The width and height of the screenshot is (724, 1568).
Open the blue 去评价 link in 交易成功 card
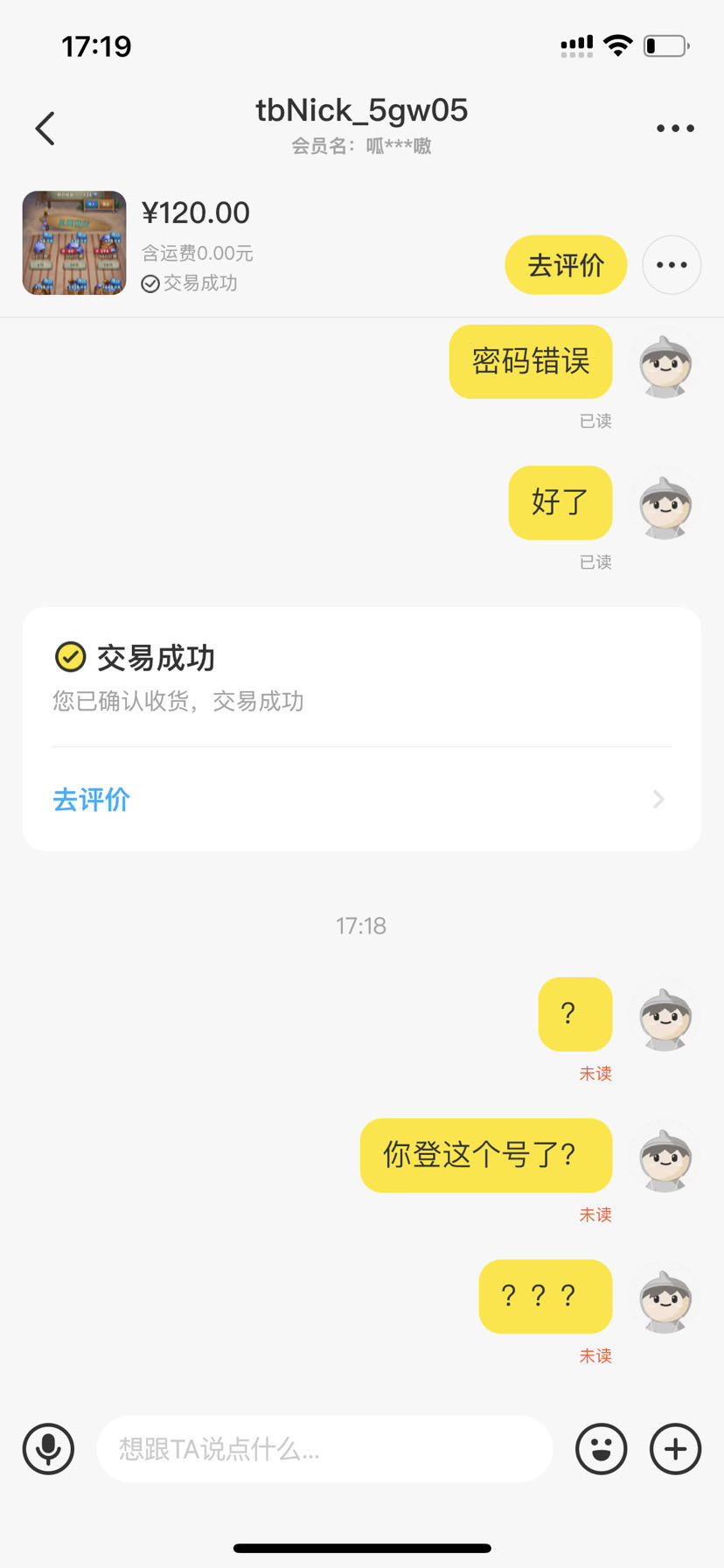pyautogui.click(x=92, y=799)
